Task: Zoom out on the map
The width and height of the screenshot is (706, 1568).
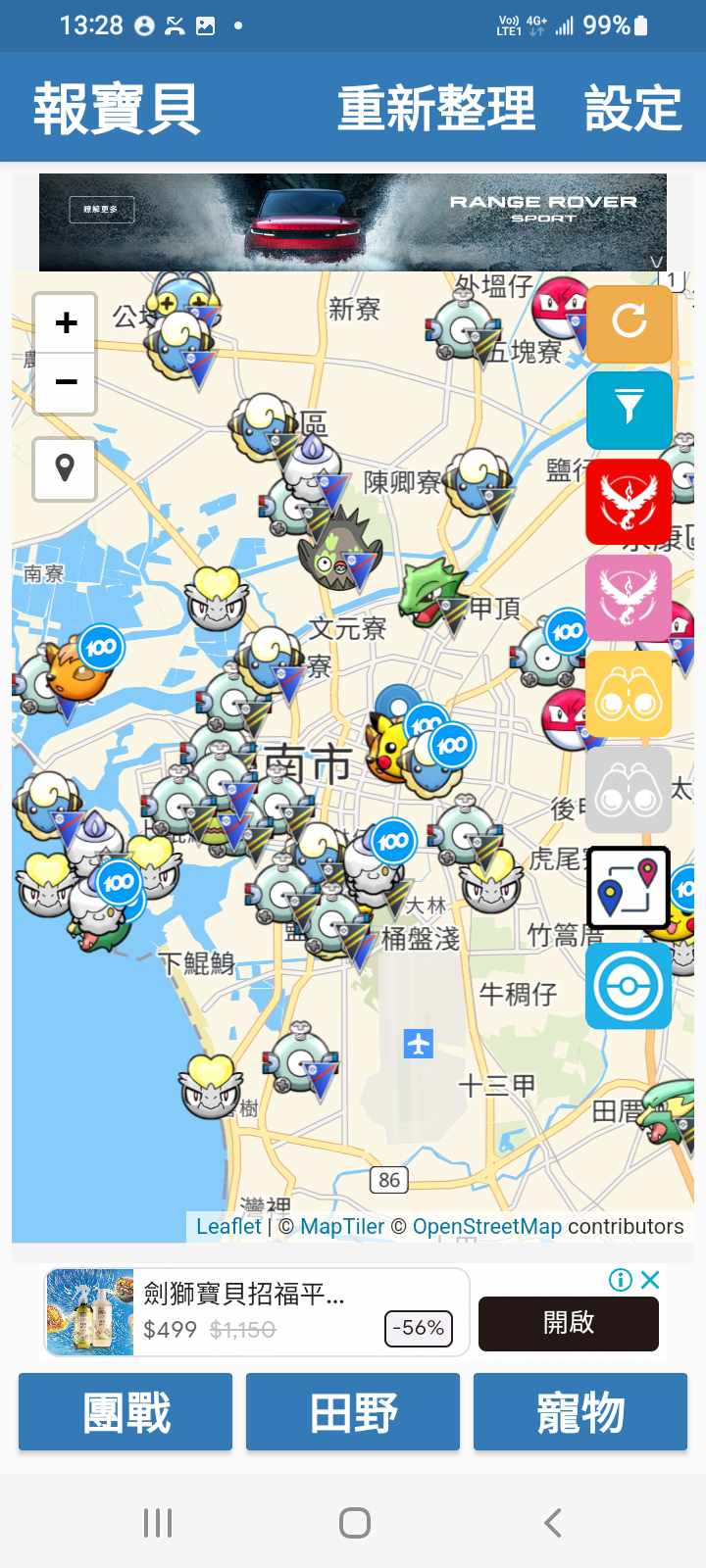Action: click(66, 382)
